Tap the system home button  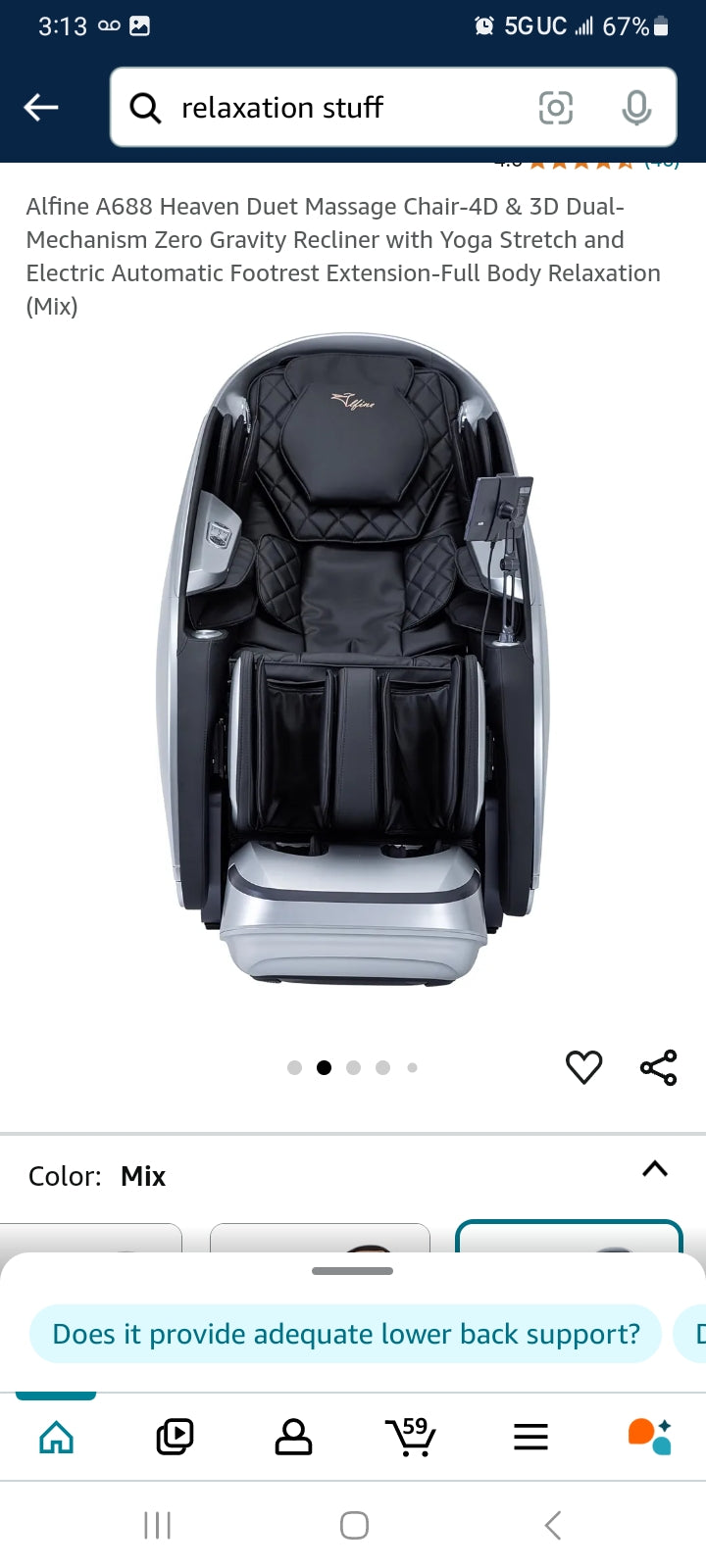354,1525
